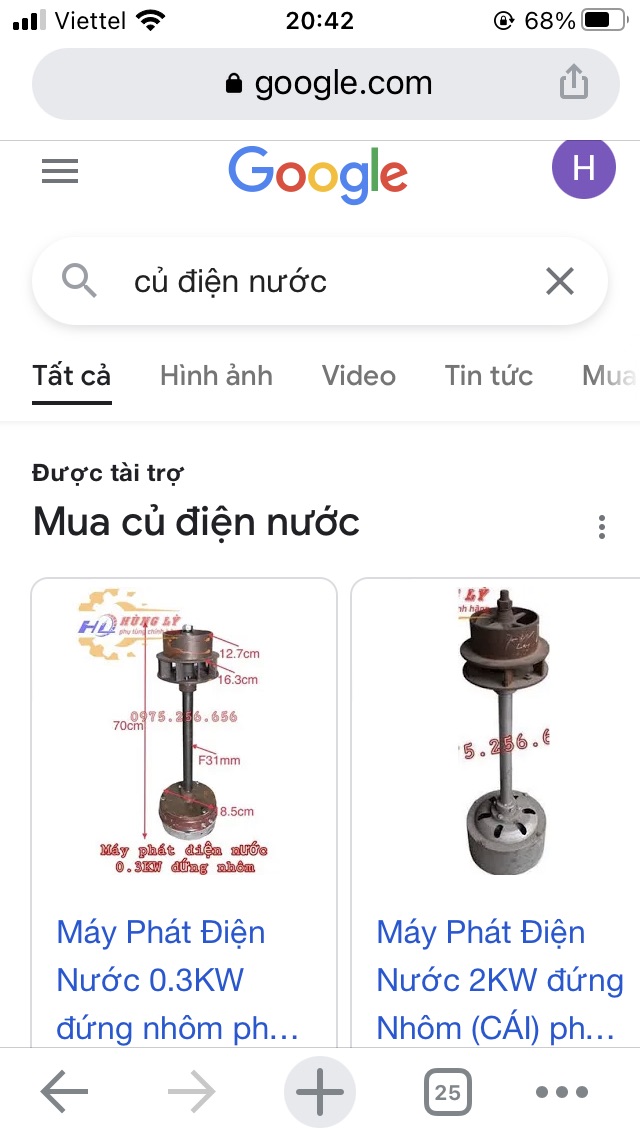Switch to the Video tab
Viewport: 640px width, 1136px height.
(x=359, y=376)
